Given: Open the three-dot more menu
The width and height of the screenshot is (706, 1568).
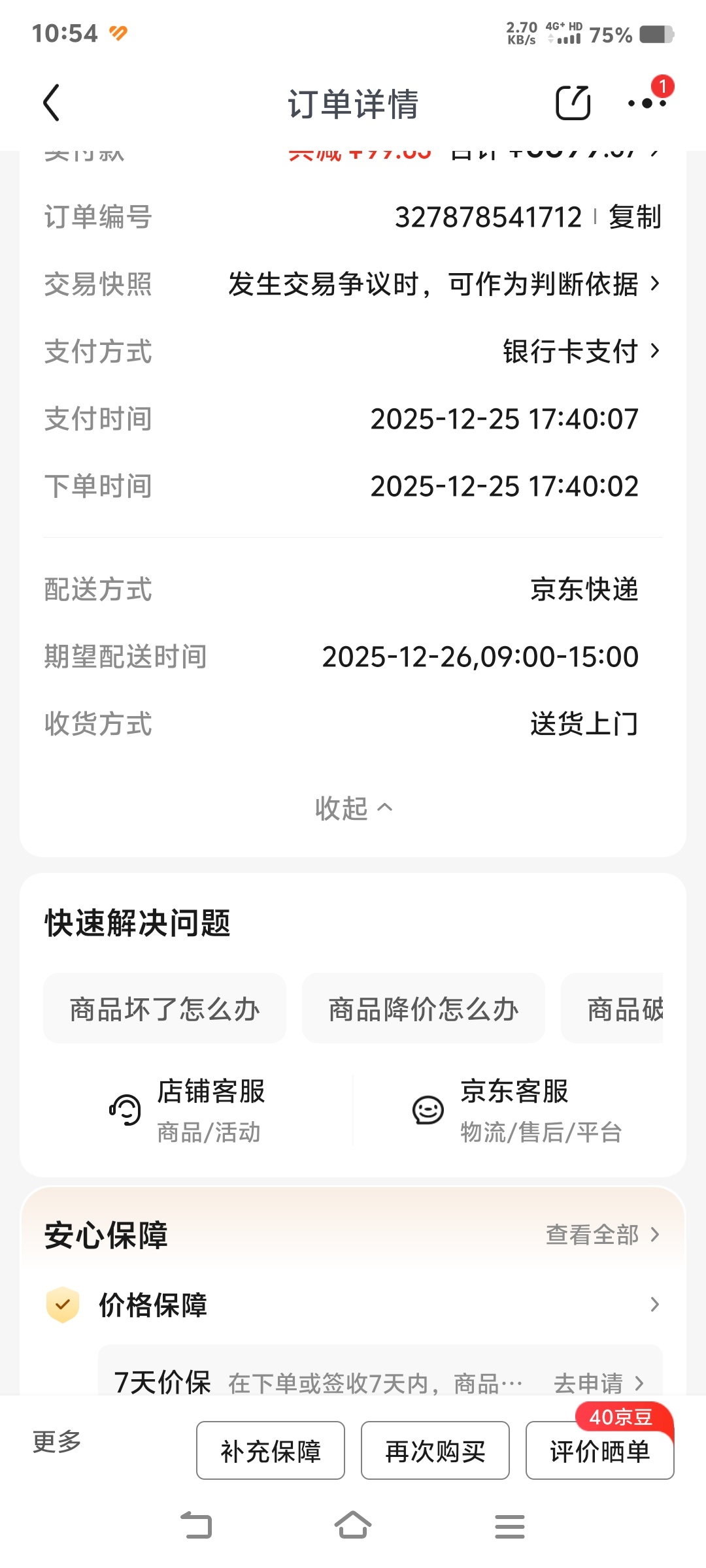Looking at the screenshot, I should coord(647,103).
